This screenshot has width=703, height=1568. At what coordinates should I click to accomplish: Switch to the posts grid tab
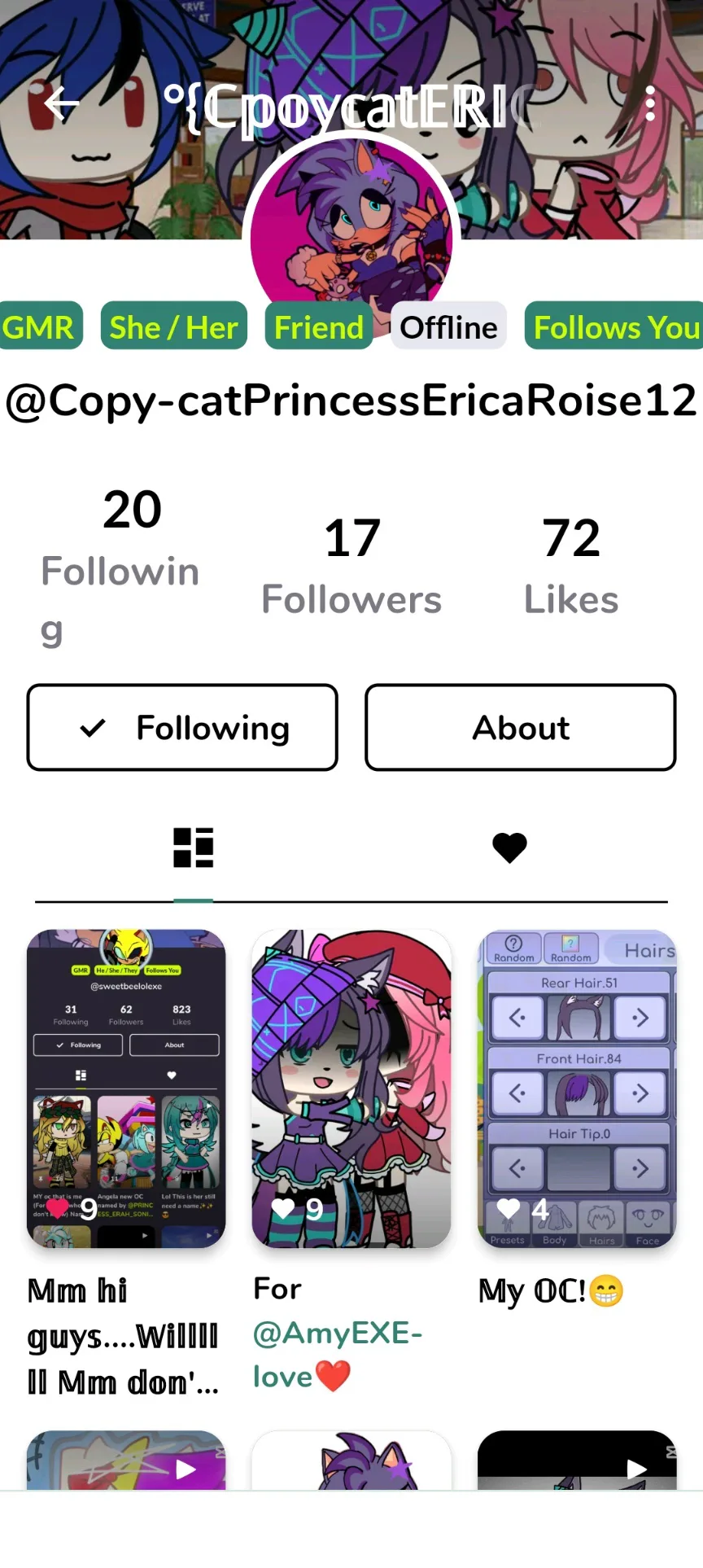tap(193, 848)
